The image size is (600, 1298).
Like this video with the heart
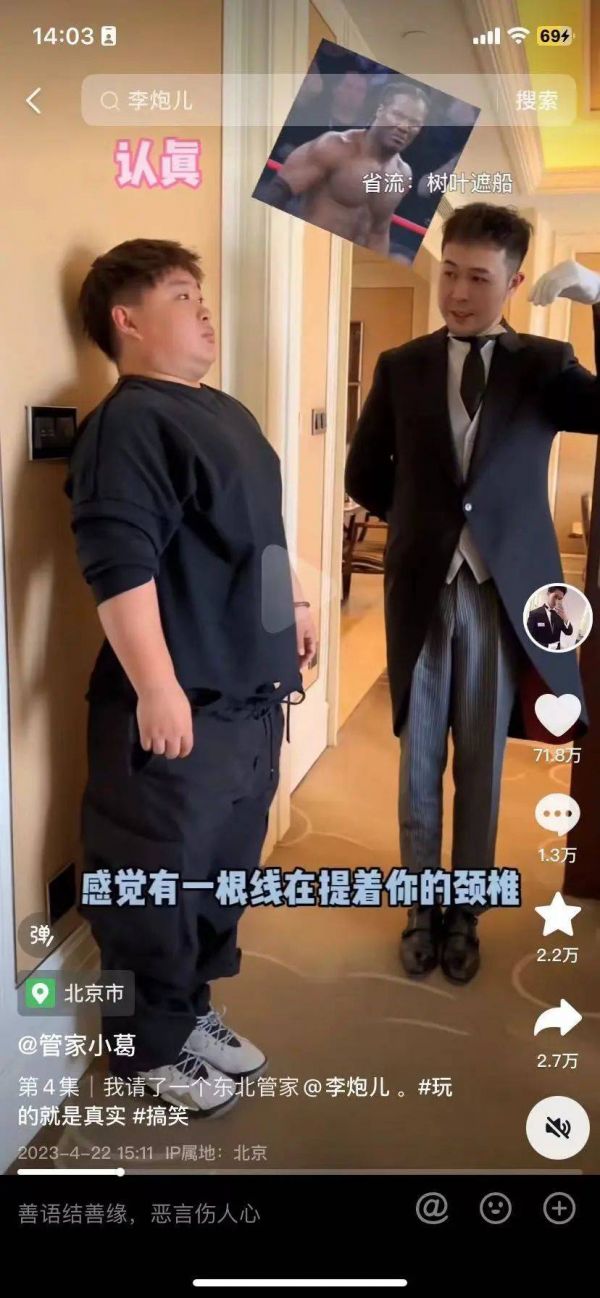[x=557, y=716]
